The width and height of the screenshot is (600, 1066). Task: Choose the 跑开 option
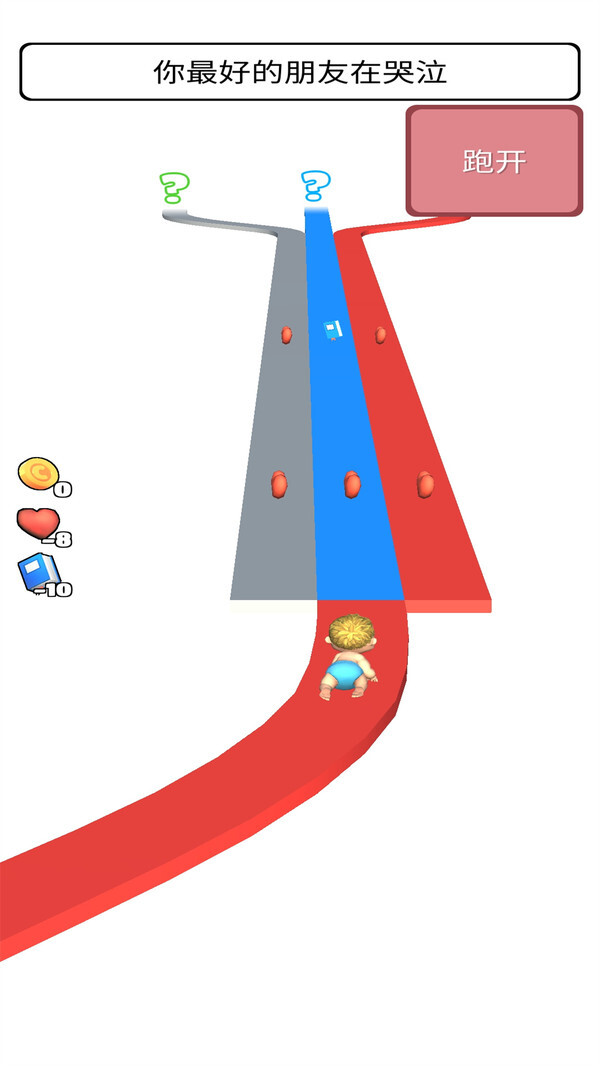(494, 161)
